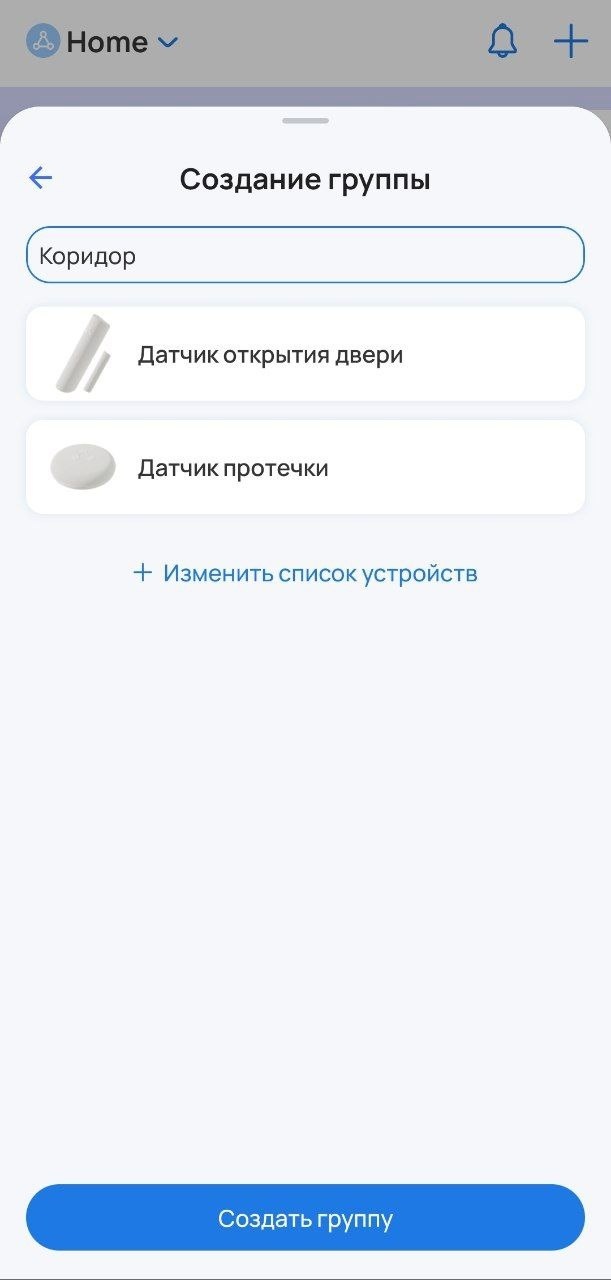Tap the sheet drag handle
Screen dimensions: 611x1280
point(305,120)
